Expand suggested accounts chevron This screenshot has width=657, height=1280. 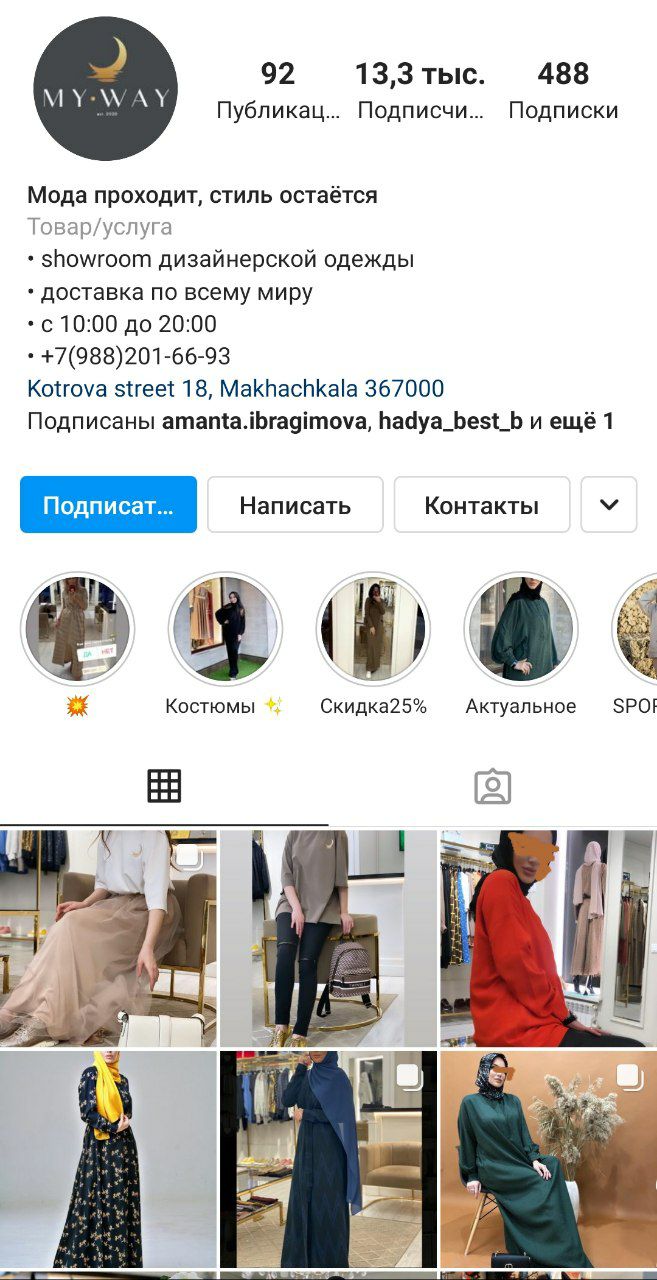tap(609, 505)
